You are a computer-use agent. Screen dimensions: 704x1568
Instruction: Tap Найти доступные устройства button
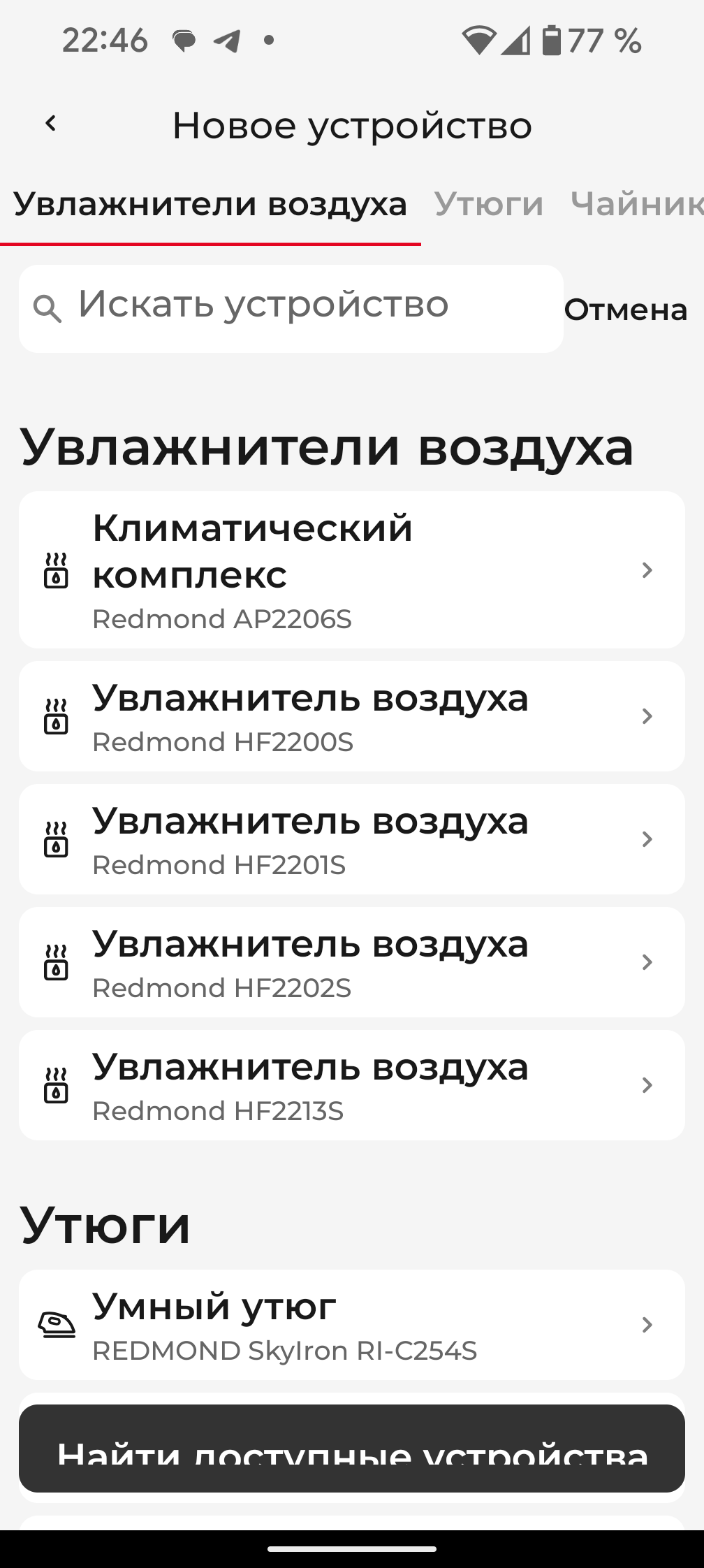tap(351, 1448)
